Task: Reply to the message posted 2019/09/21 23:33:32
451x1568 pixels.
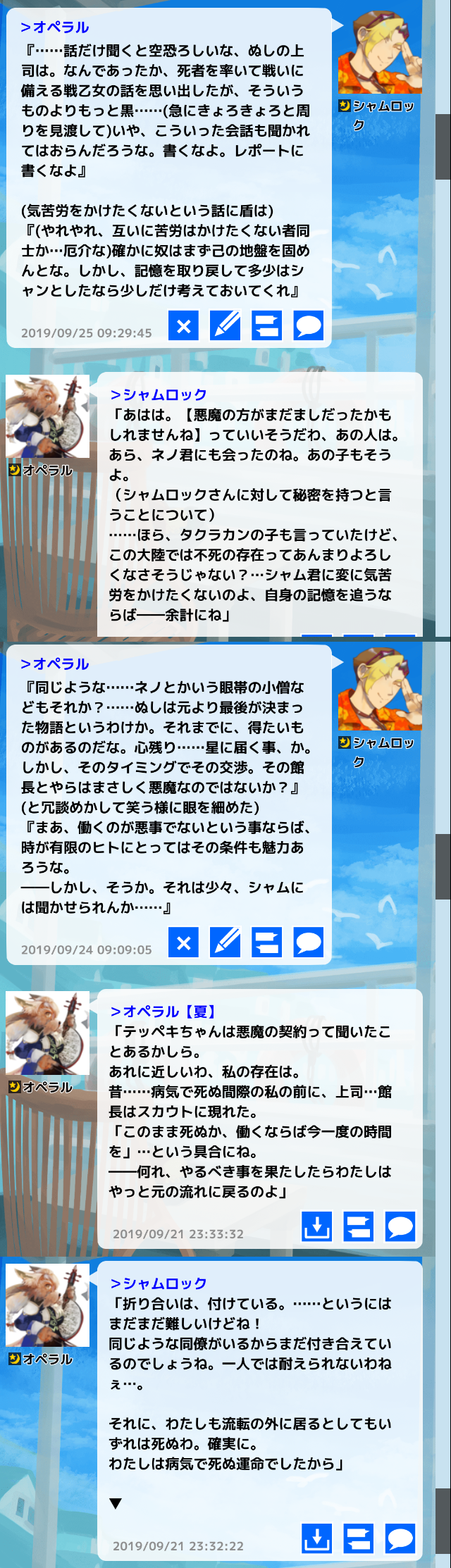Action: coord(400,1226)
